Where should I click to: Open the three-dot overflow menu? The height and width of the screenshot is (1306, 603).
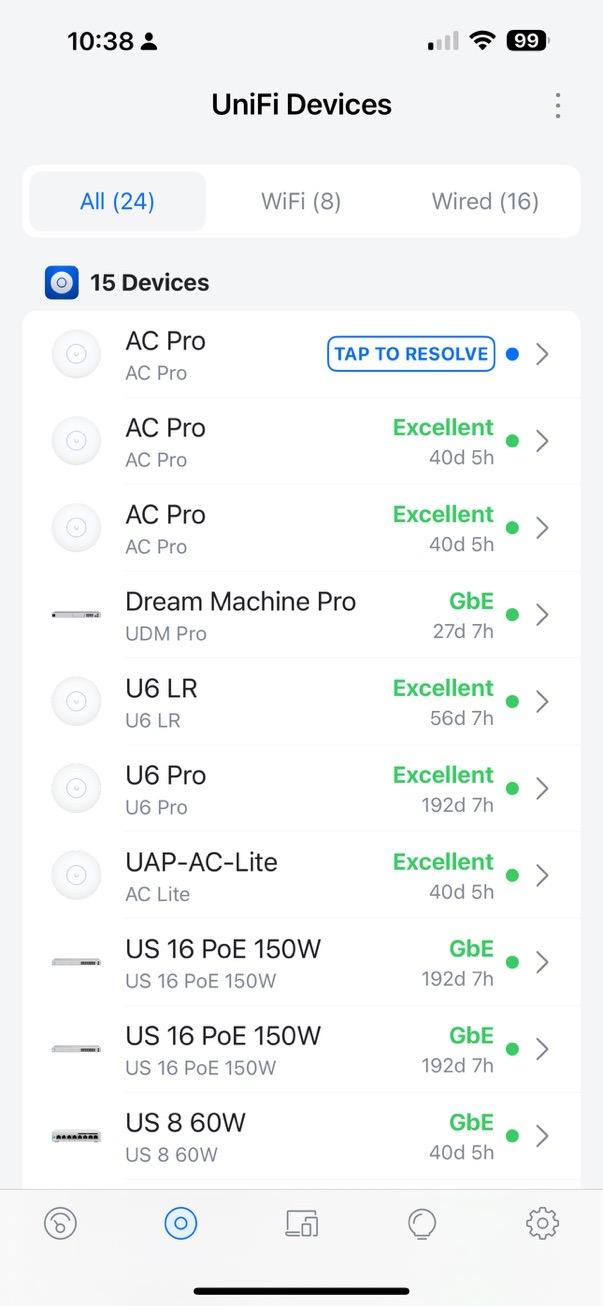558,105
